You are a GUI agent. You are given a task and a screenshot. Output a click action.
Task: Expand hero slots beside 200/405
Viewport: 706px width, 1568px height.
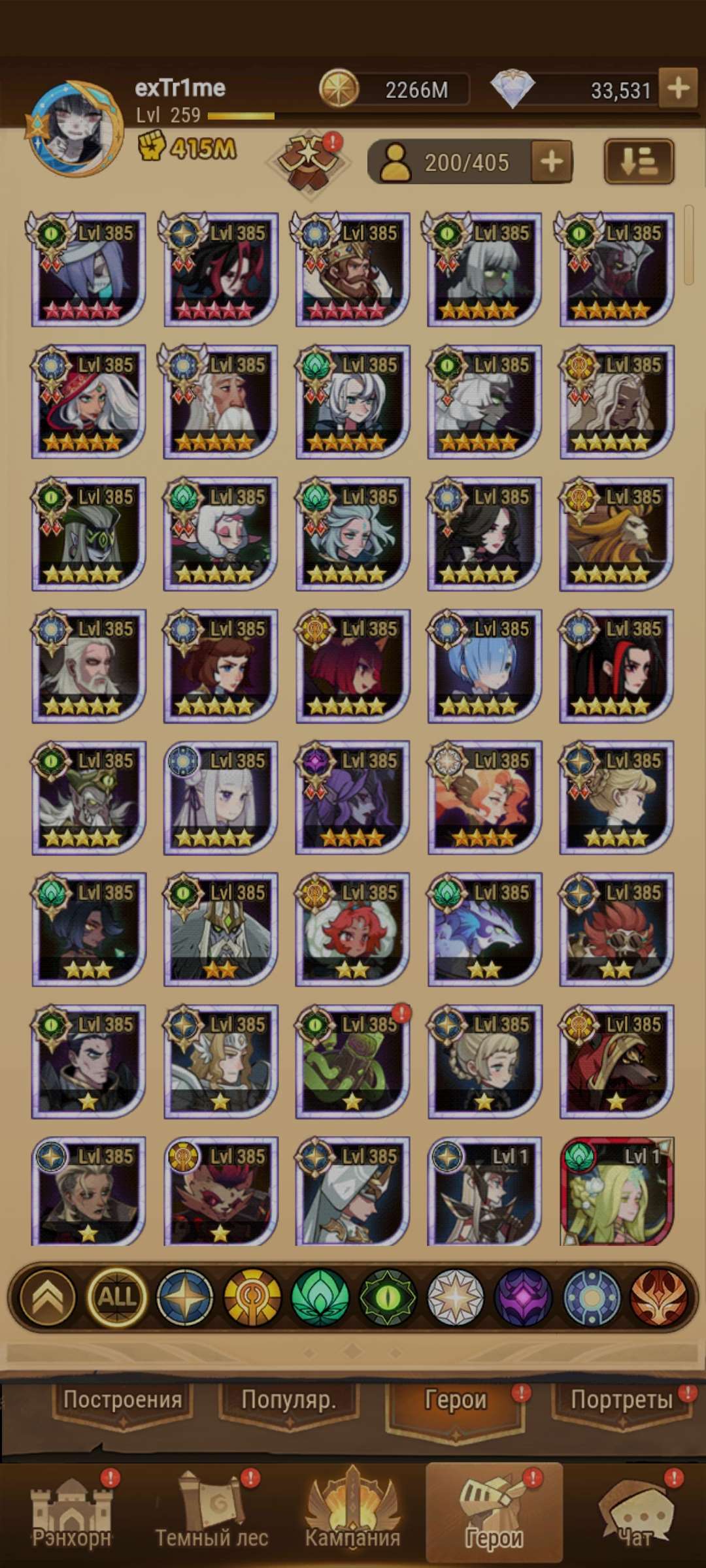point(552,162)
